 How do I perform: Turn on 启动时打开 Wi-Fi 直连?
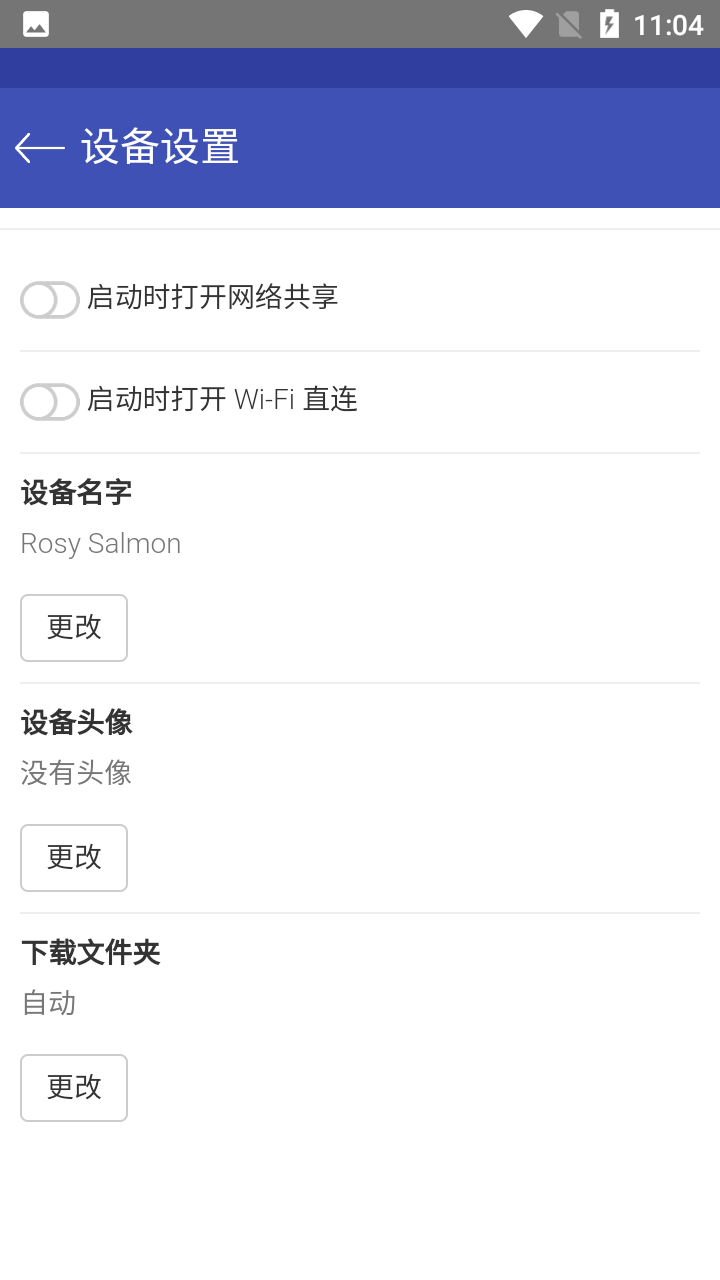click(50, 402)
